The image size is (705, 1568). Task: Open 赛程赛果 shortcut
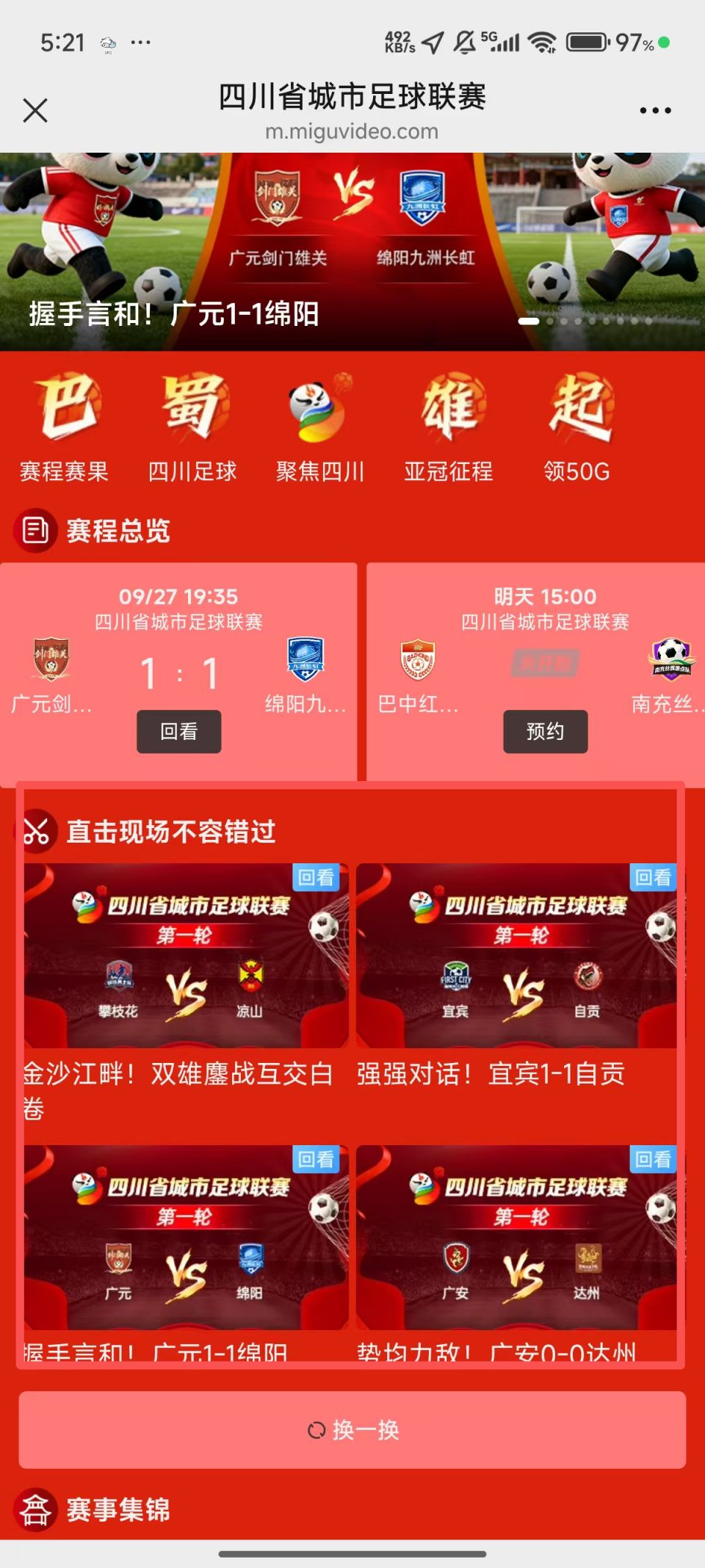click(x=65, y=427)
